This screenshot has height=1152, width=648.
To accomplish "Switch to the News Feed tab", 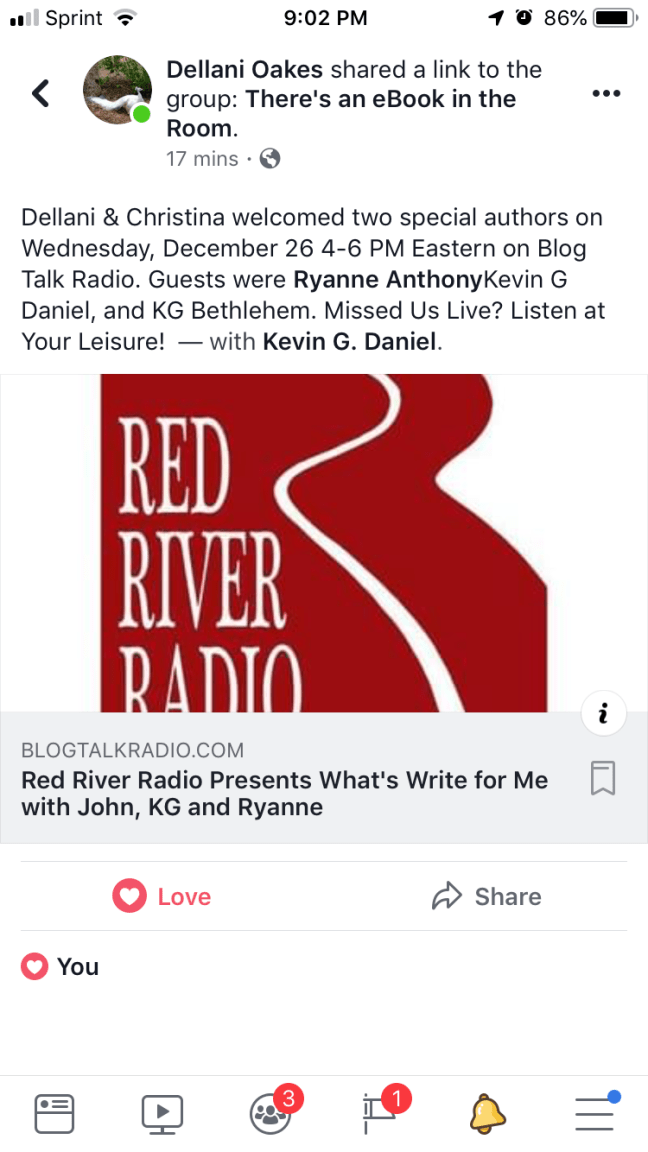I will [x=54, y=1112].
